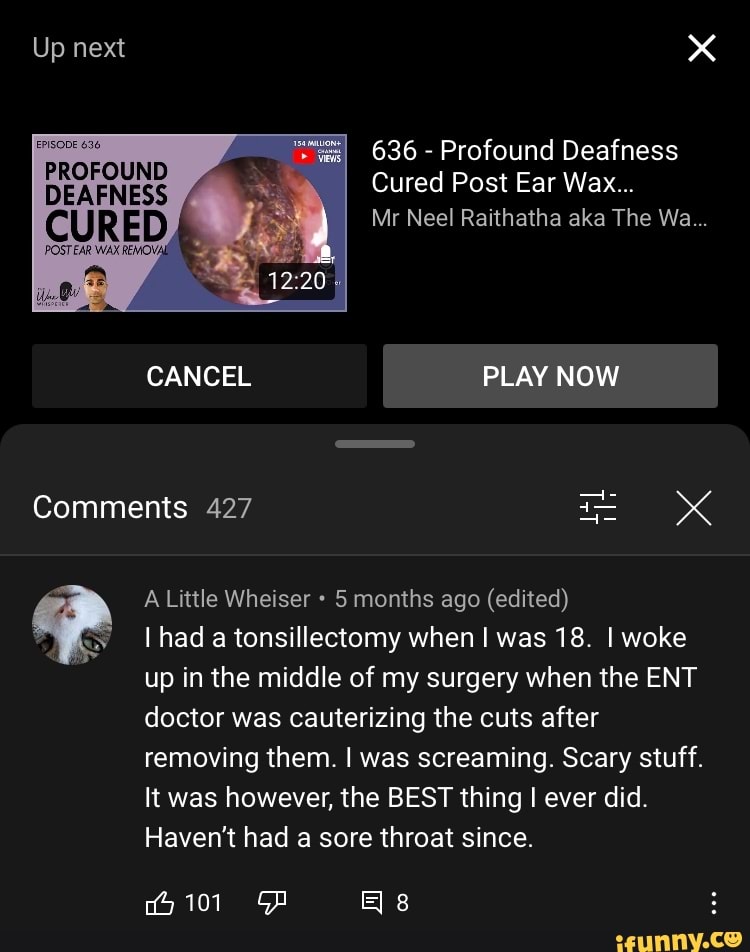Close the Up next dialog
Viewport: 750px width, 952px height.
702,47
